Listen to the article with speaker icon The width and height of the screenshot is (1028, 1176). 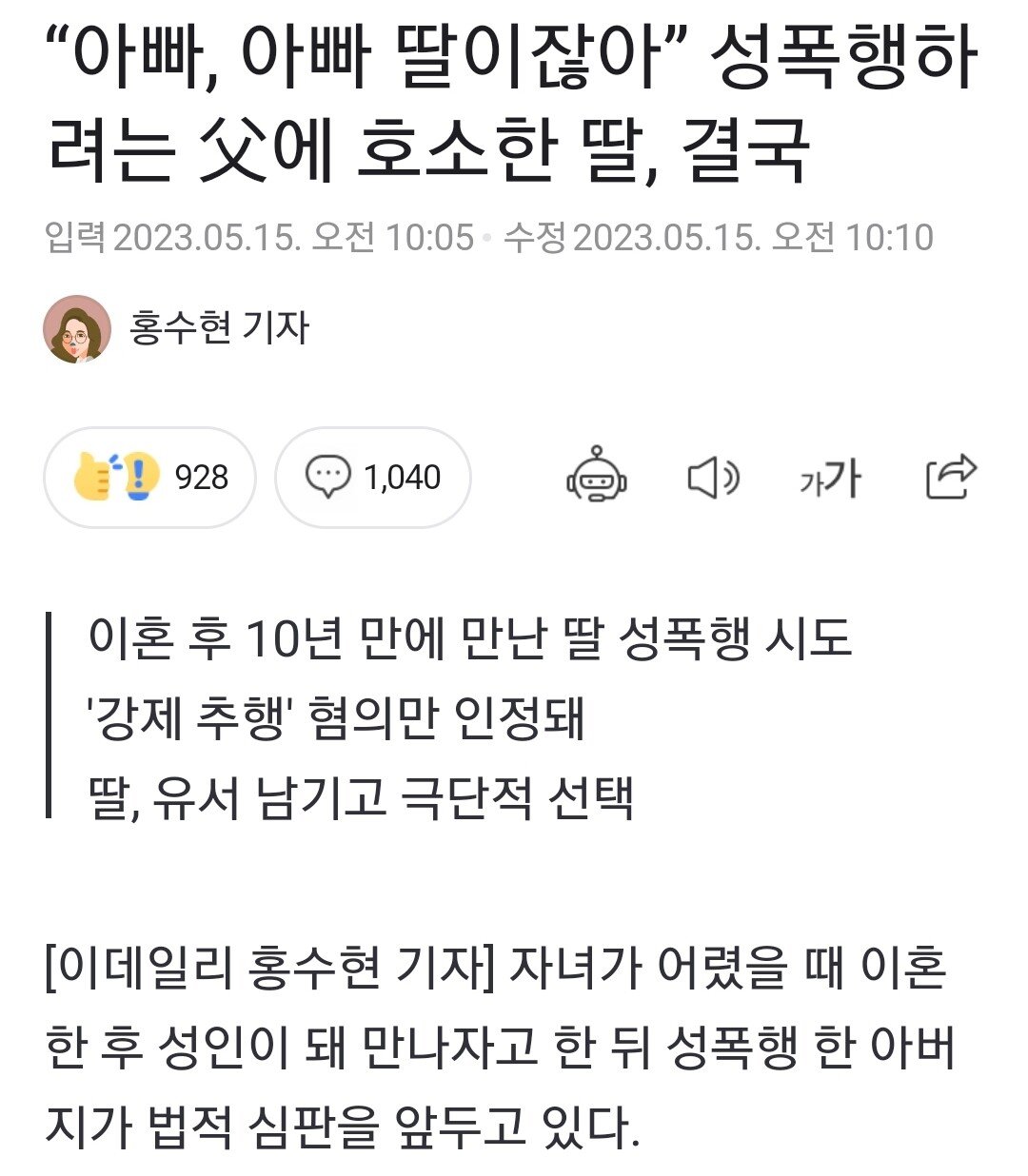point(713,477)
